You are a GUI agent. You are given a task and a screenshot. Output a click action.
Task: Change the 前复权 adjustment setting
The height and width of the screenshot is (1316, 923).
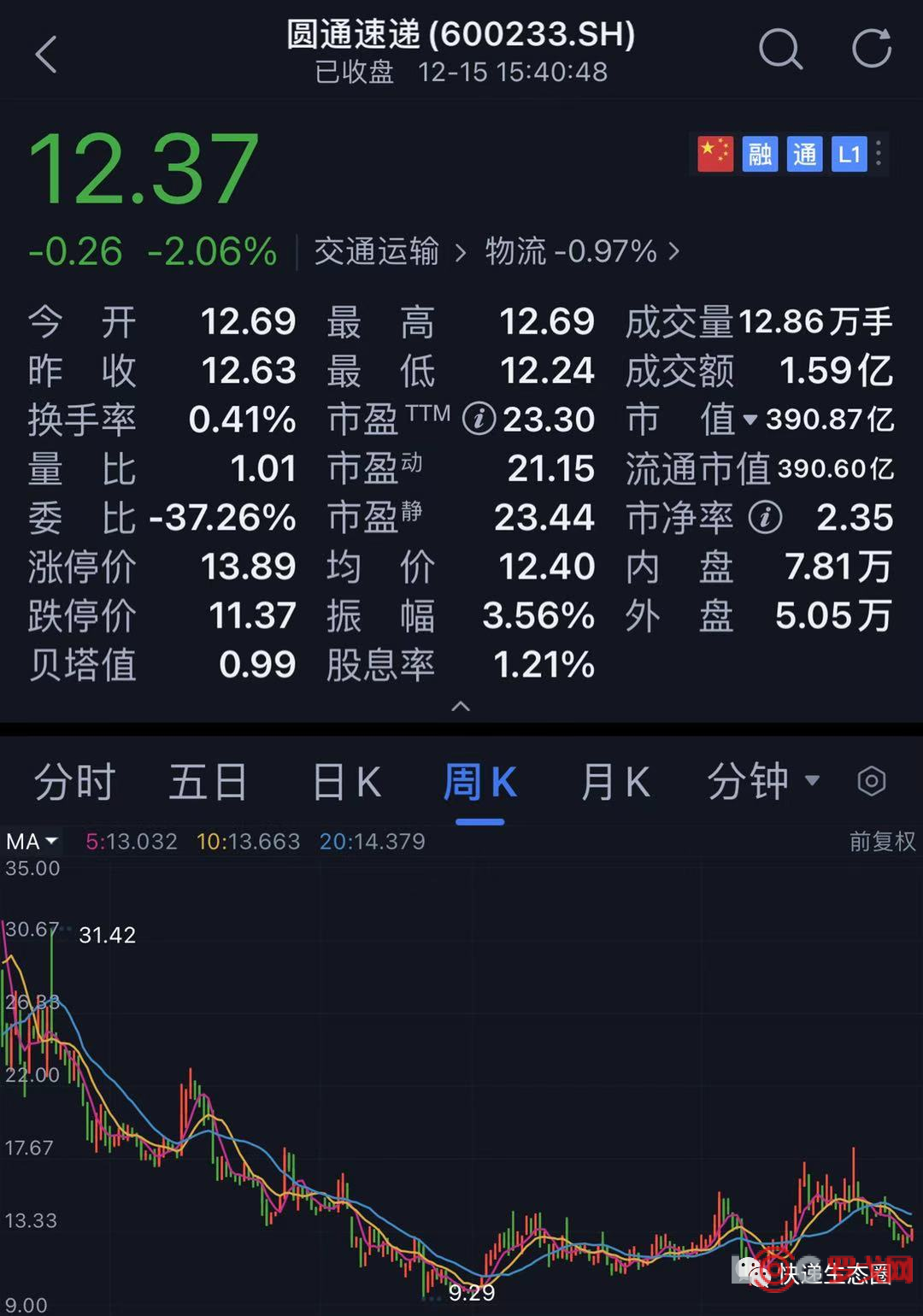[x=881, y=842]
